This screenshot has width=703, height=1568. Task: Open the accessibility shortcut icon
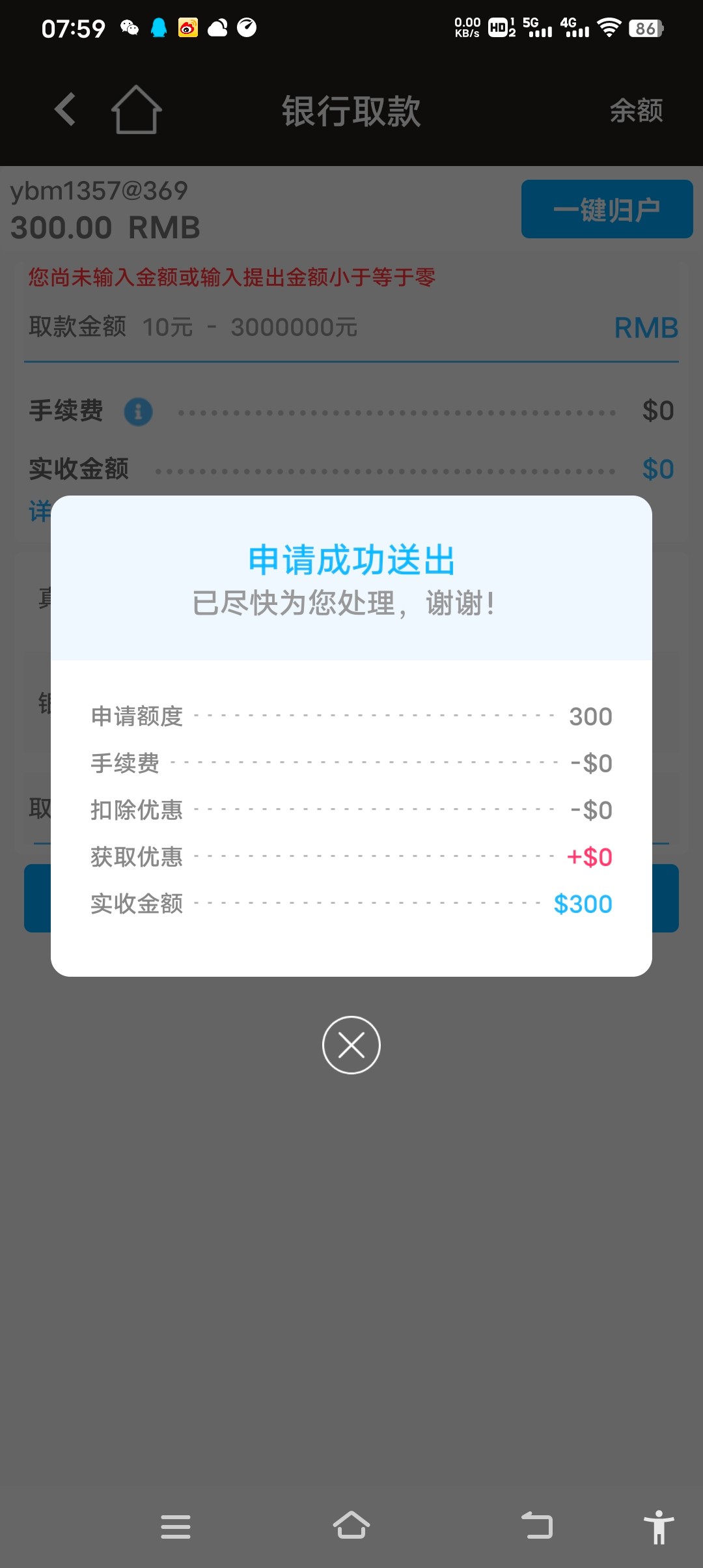click(x=658, y=1526)
